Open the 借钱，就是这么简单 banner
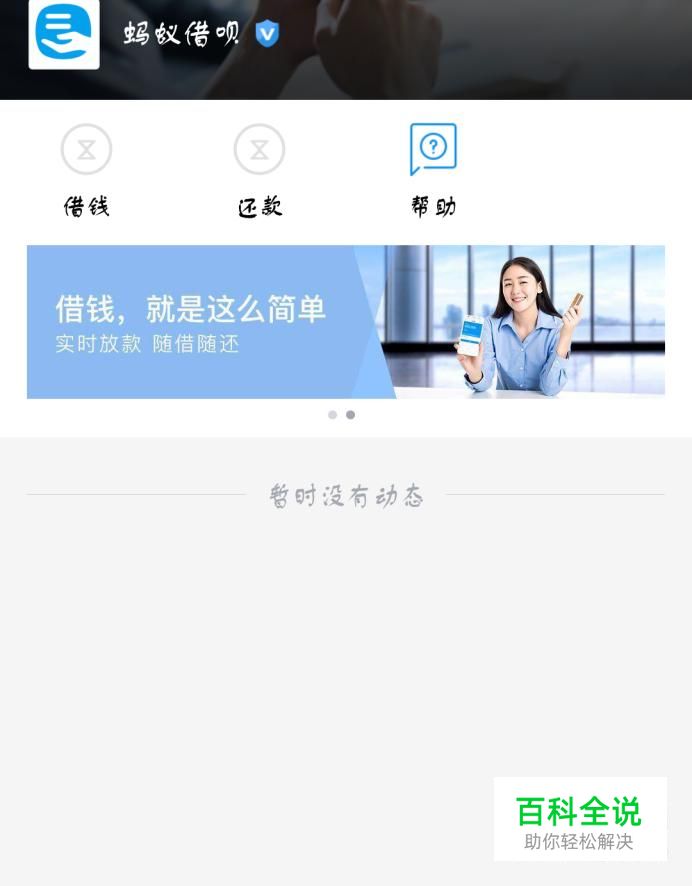 345,321
